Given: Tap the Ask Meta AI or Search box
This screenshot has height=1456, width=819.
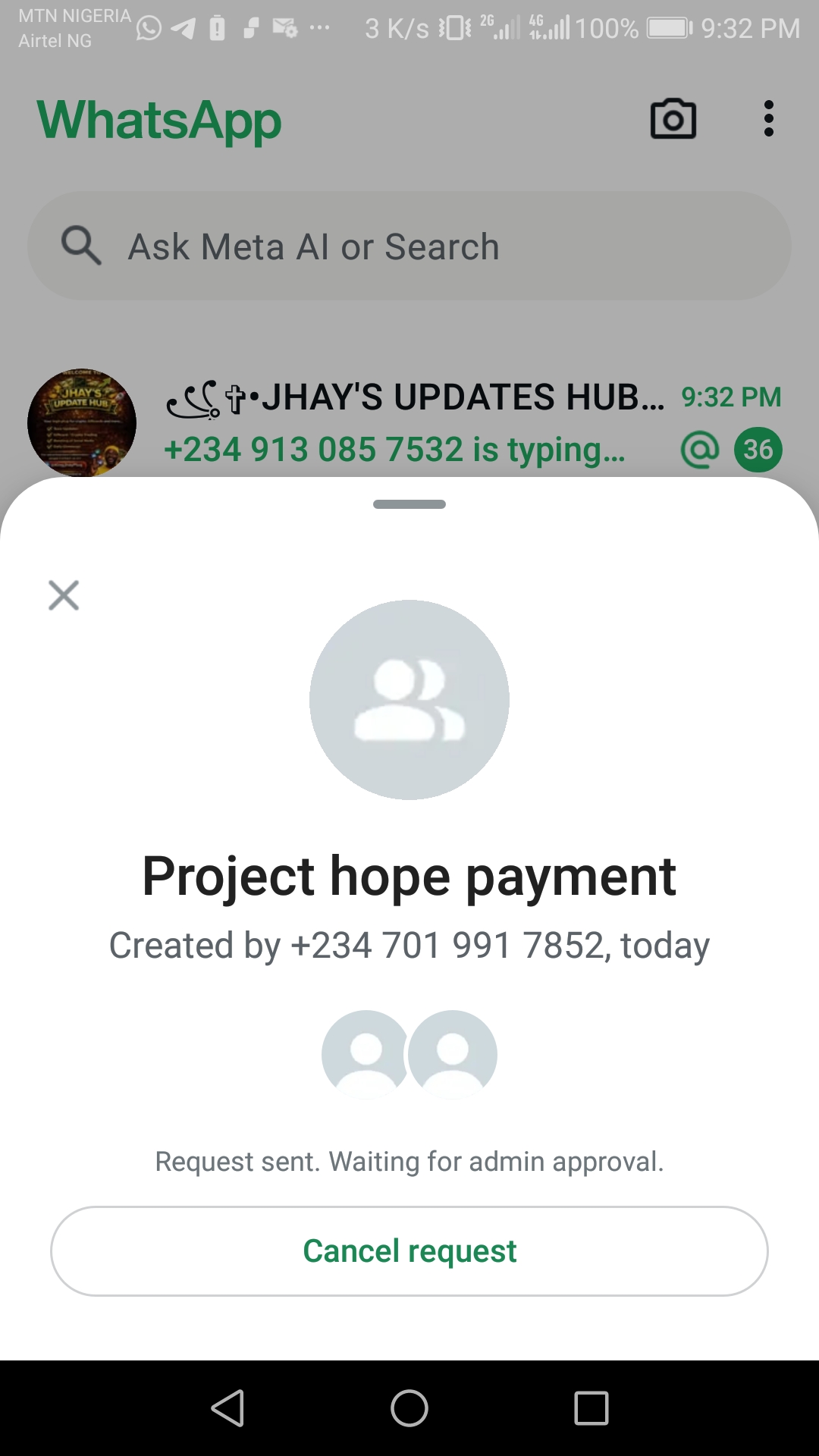Looking at the screenshot, I should click(409, 246).
